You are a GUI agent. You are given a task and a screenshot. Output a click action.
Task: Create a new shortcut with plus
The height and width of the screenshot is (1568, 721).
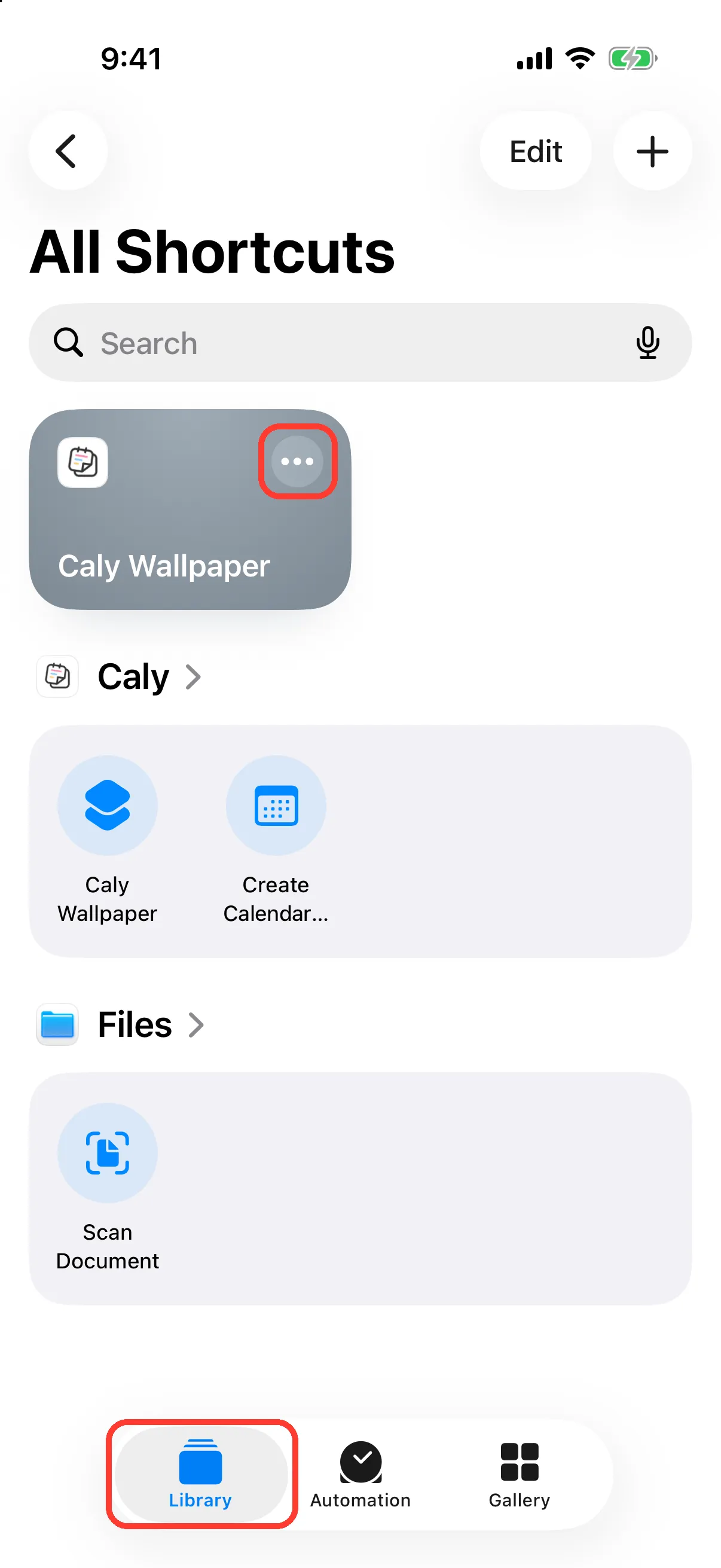(x=652, y=151)
